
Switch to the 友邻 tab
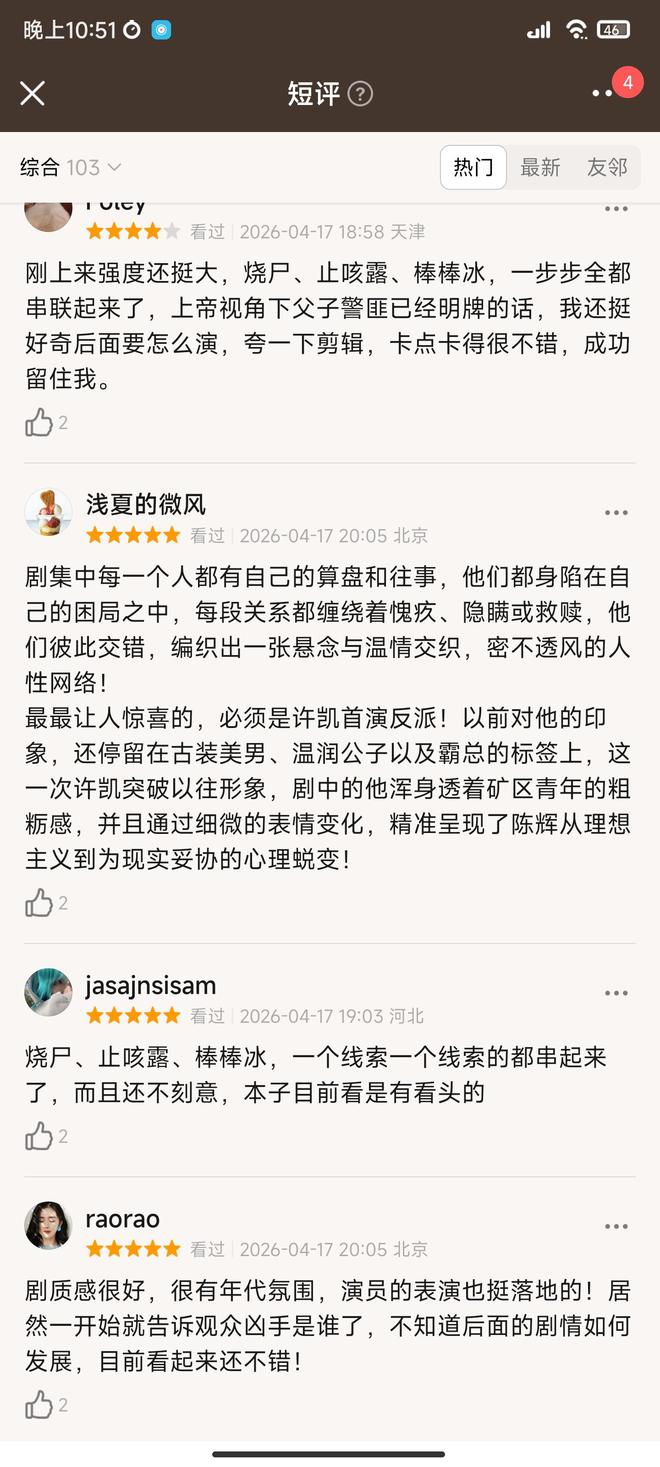pos(607,167)
